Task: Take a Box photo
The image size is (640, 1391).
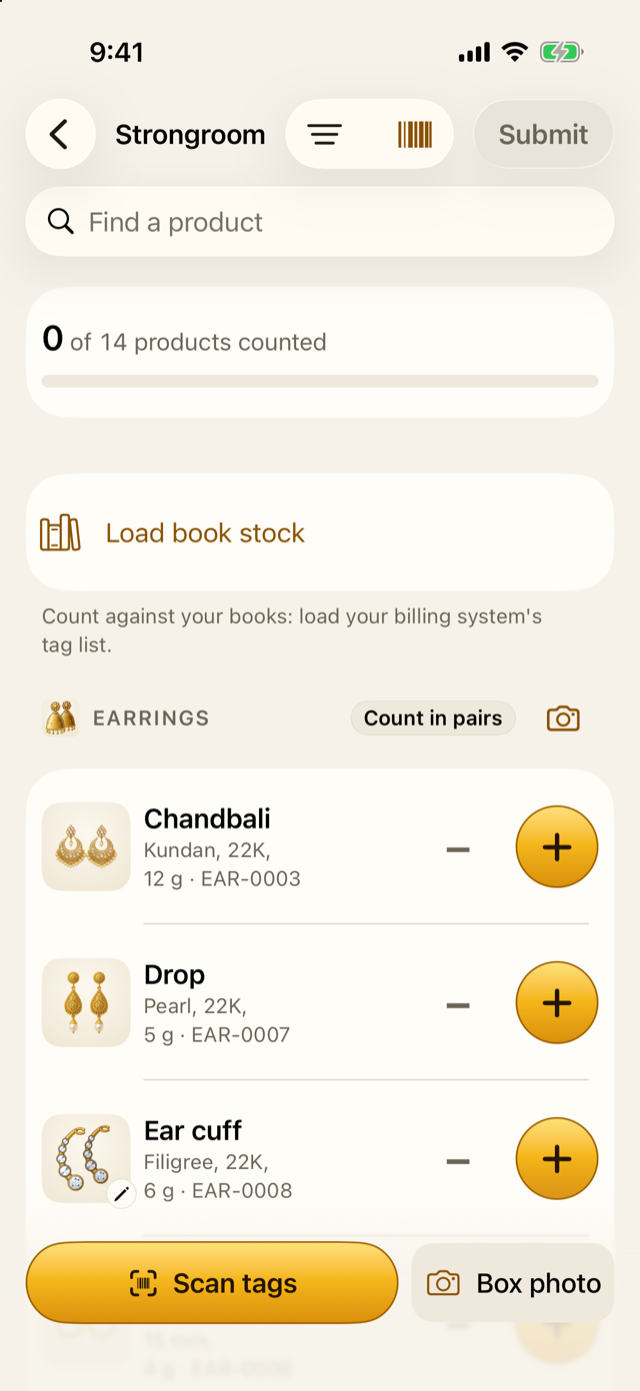Action: 513,1283
